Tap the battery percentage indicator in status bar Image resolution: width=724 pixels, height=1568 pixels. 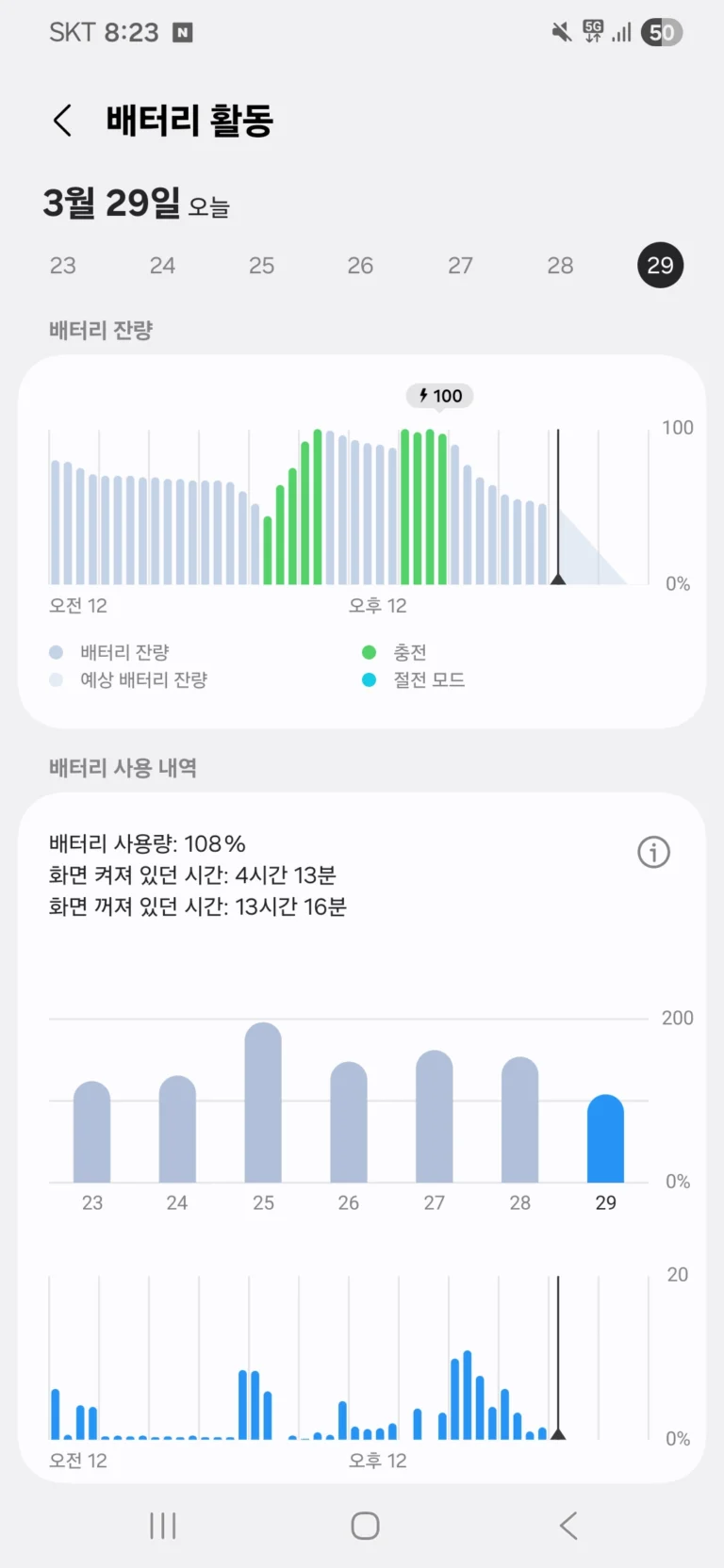click(x=663, y=32)
